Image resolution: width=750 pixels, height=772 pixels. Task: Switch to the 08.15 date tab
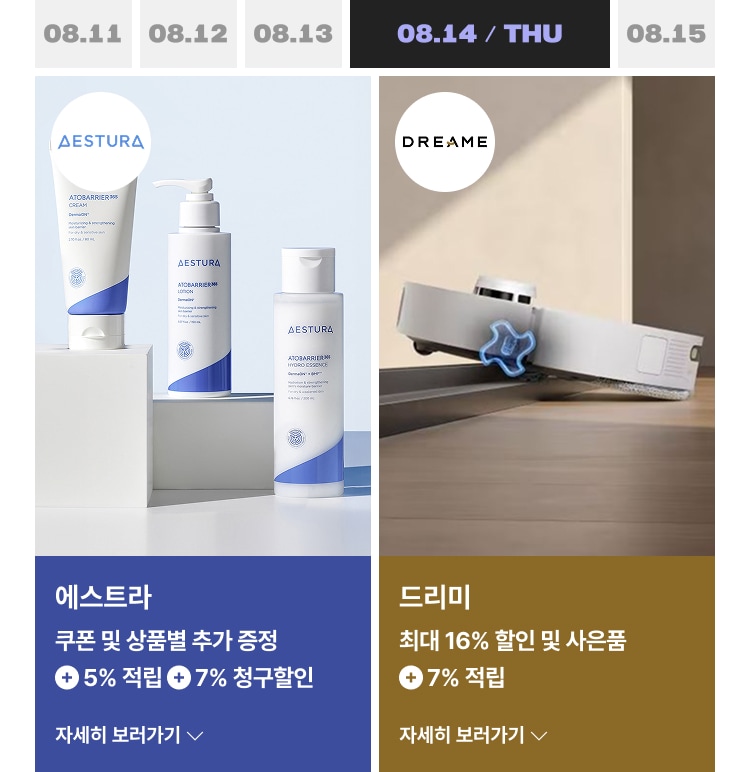point(666,34)
